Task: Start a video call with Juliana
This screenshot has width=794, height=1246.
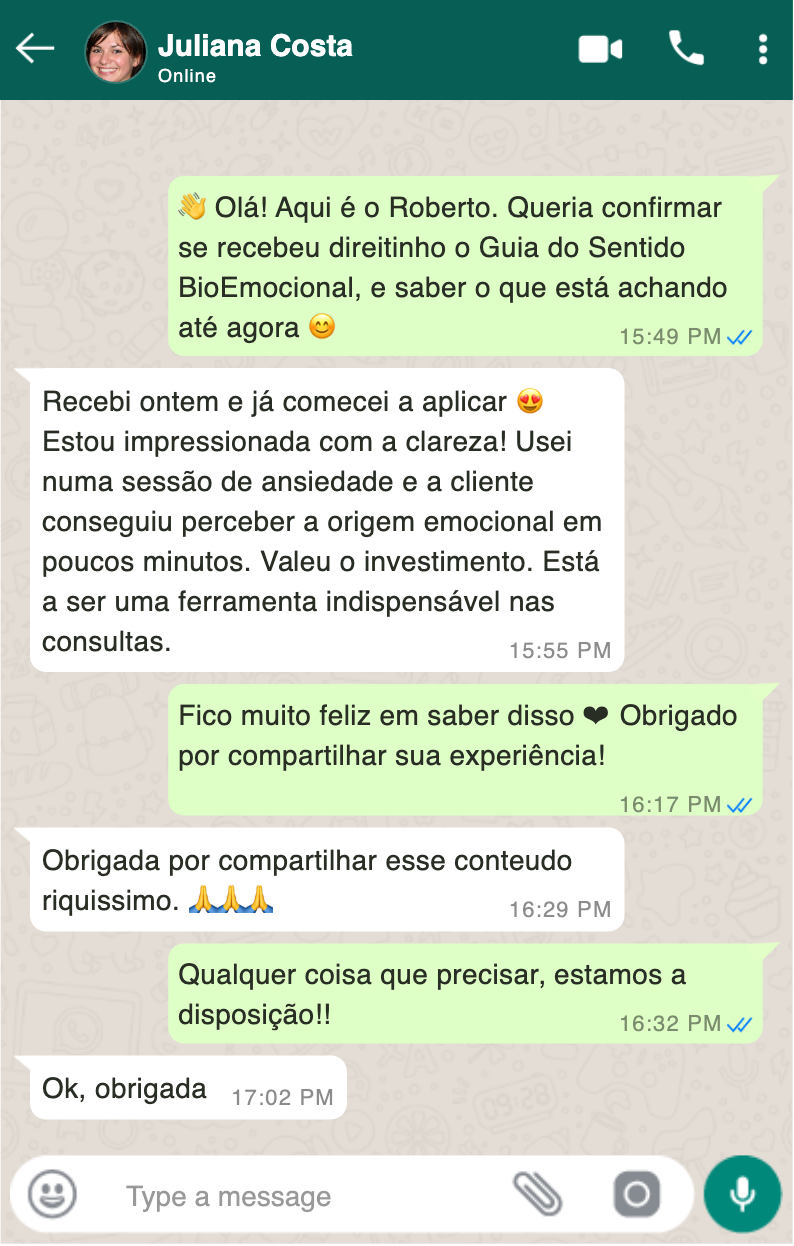Action: point(600,48)
